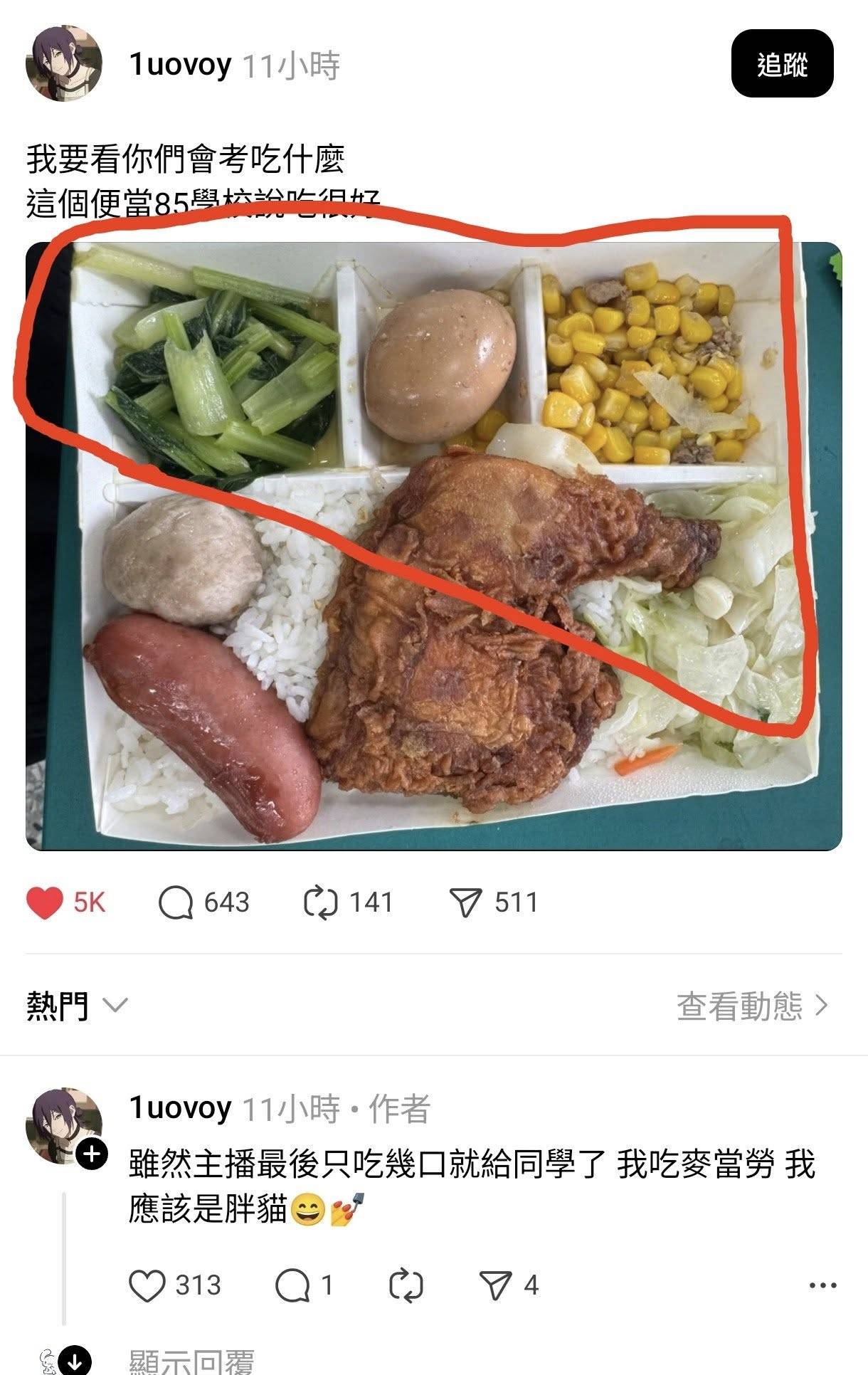Share the author's comment with 4 shares

[x=496, y=1285]
